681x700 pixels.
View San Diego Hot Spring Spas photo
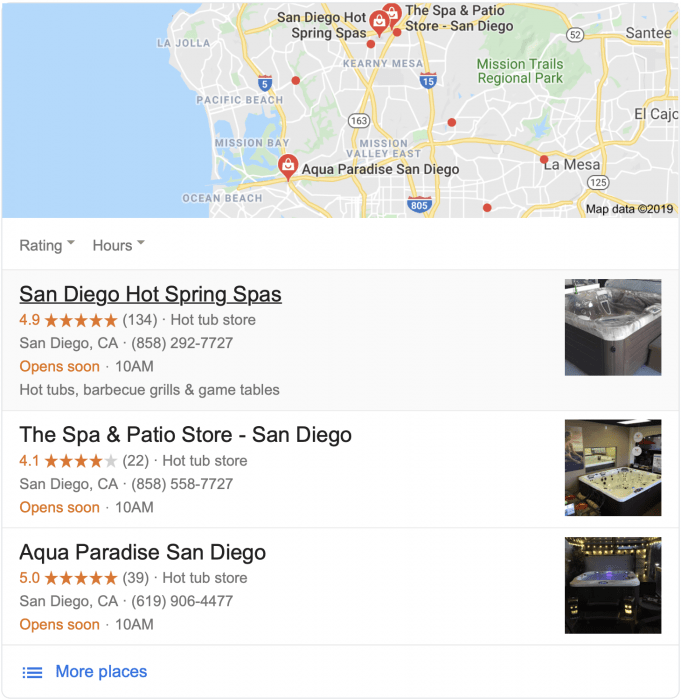[612, 327]
